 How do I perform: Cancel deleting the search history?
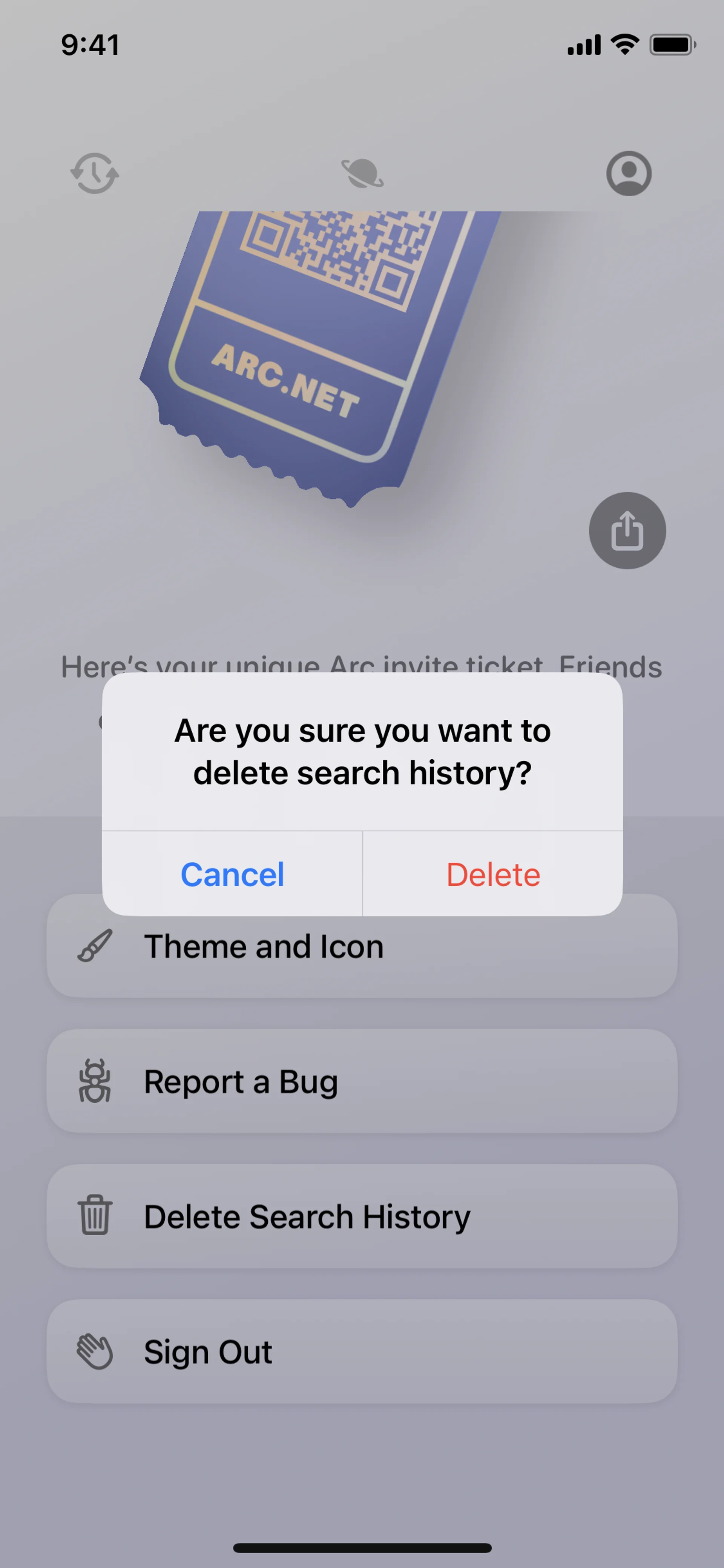click(x=232, y=874)
